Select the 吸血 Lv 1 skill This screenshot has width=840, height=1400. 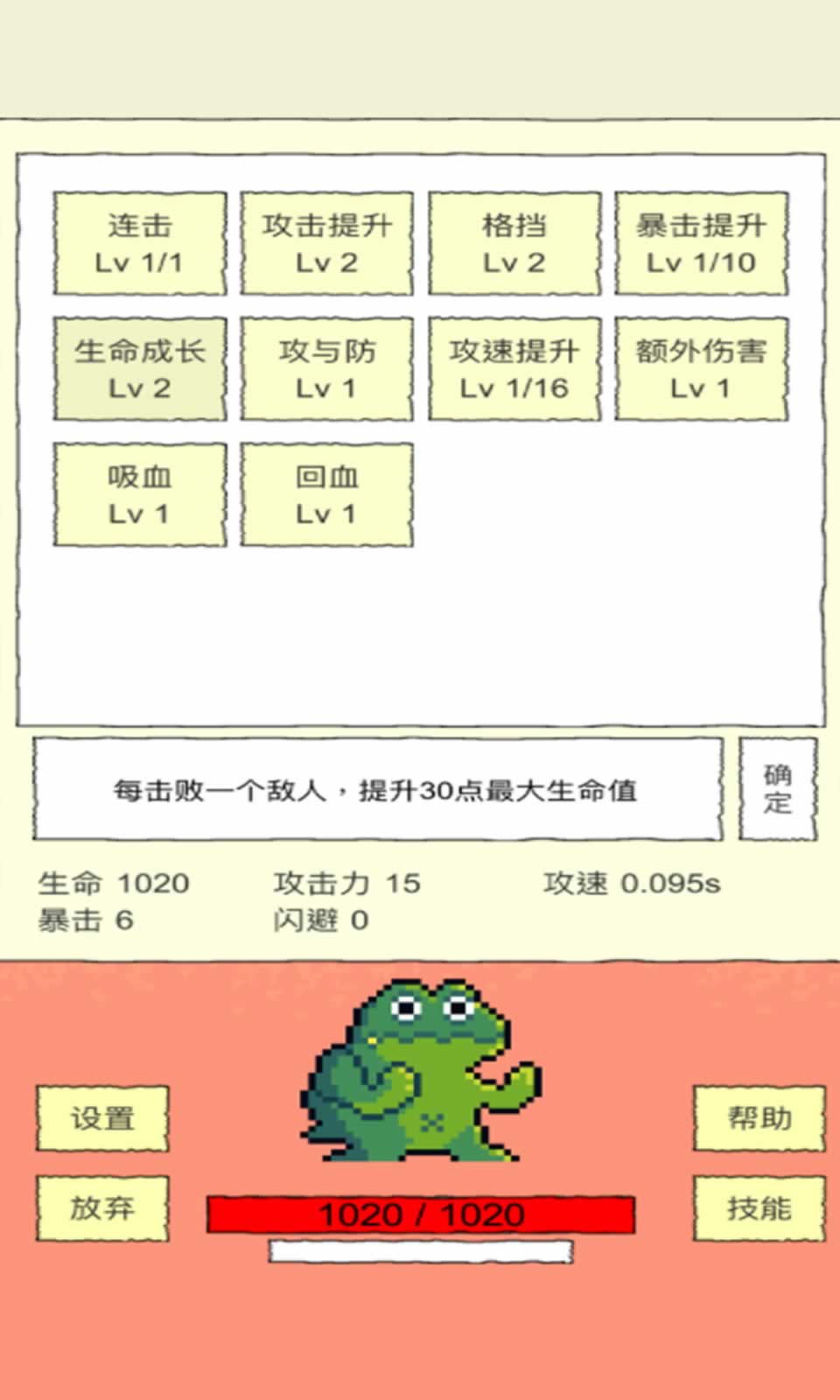pyautogui.click(x=140, y=494)
